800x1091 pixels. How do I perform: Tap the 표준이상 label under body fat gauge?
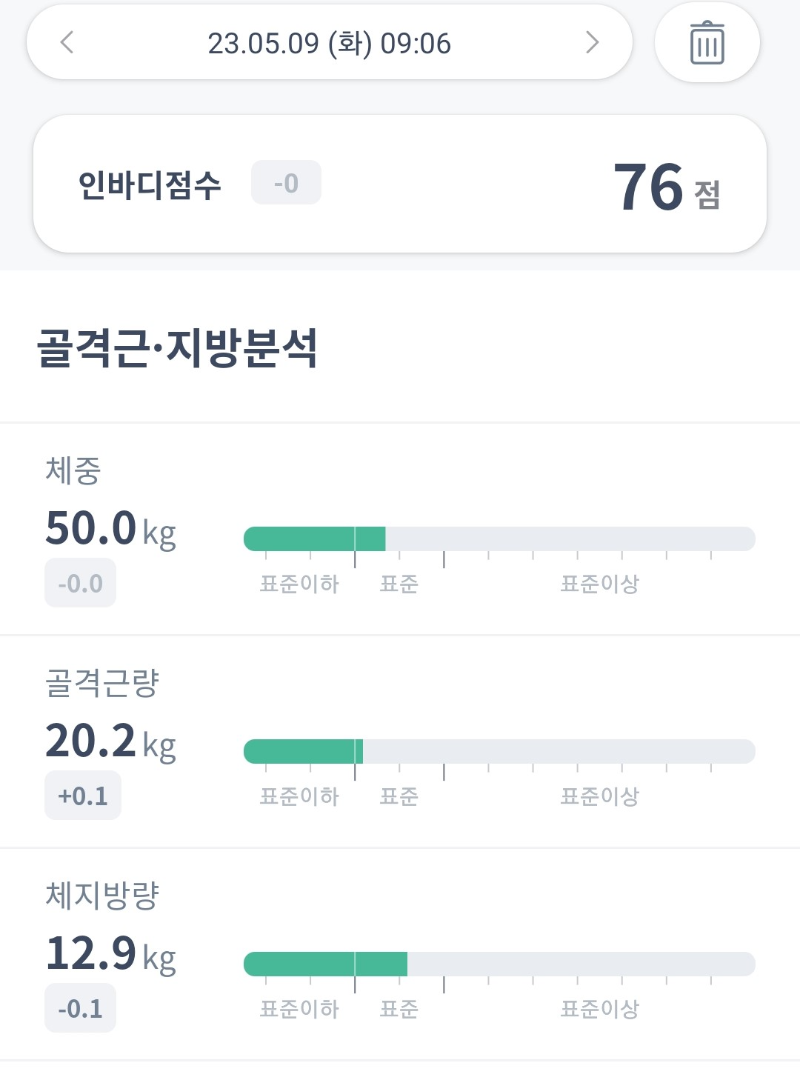(599, 1009)
